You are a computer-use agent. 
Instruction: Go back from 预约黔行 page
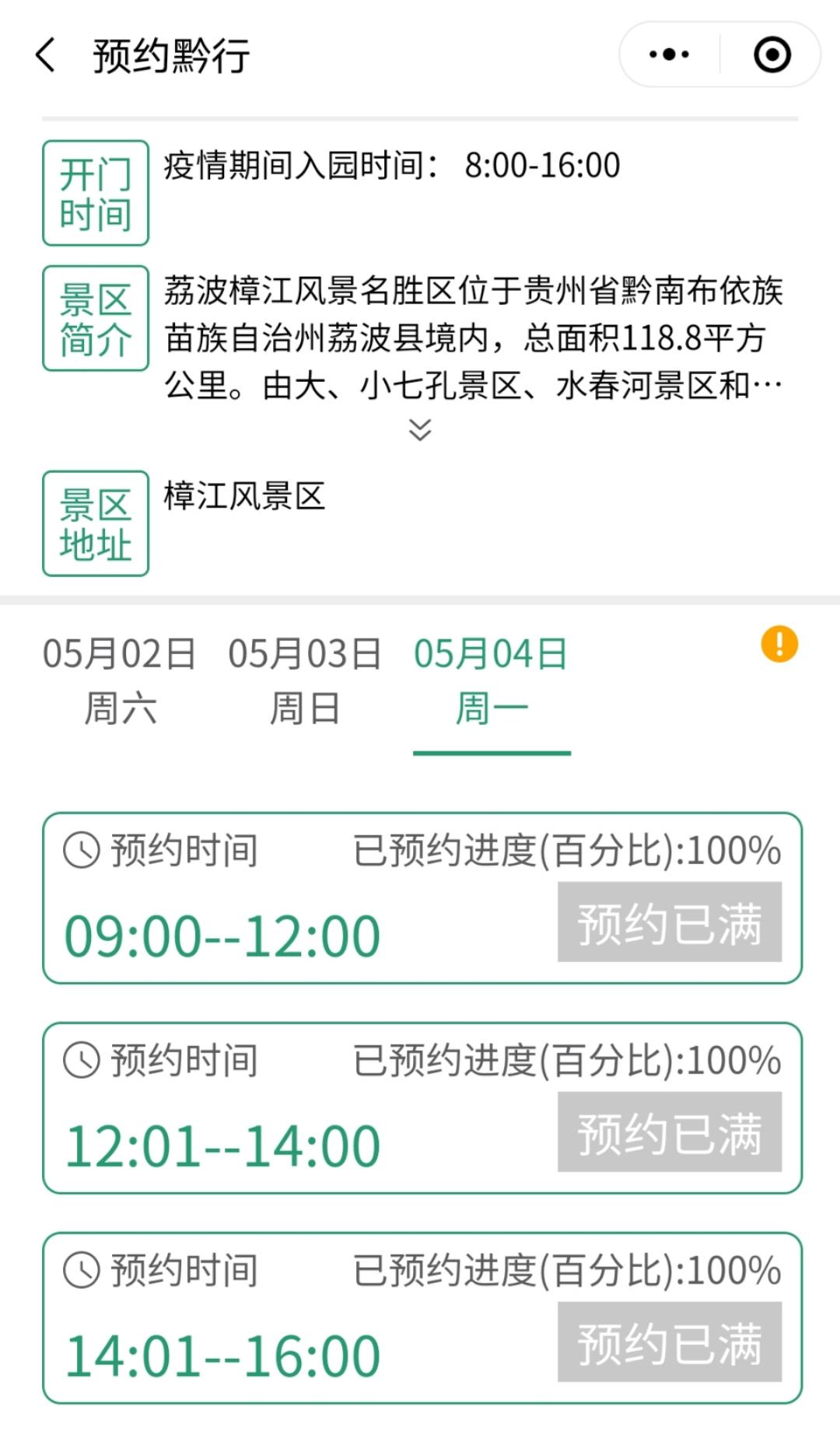tap(45, 56)
